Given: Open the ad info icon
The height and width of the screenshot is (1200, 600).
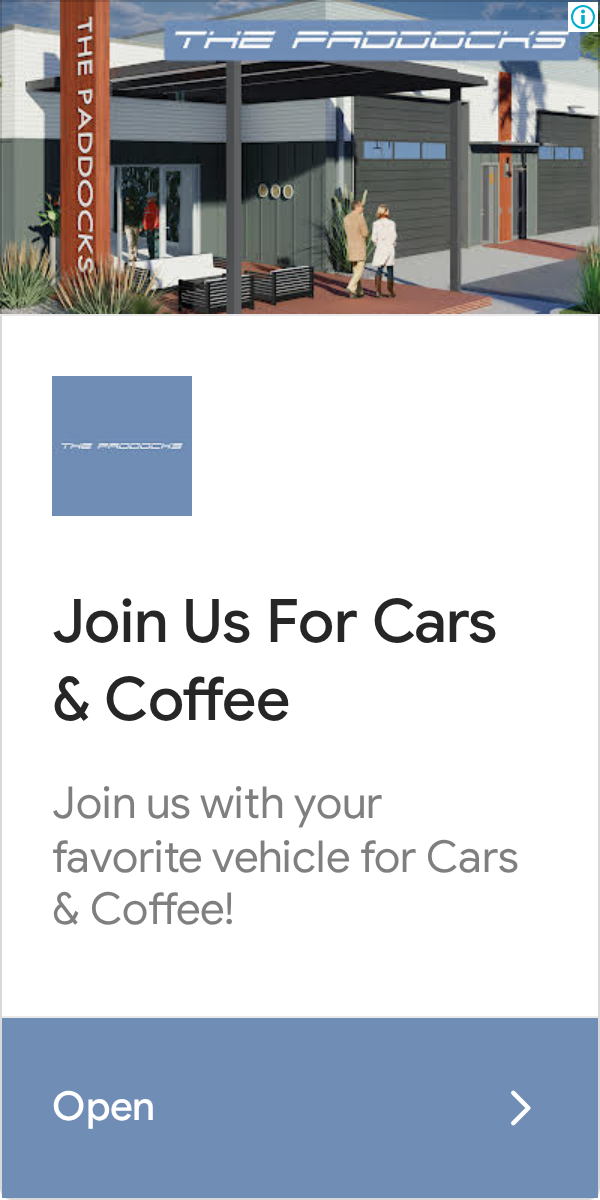Looking at the screenshot, I should click(x=583, y=16).
